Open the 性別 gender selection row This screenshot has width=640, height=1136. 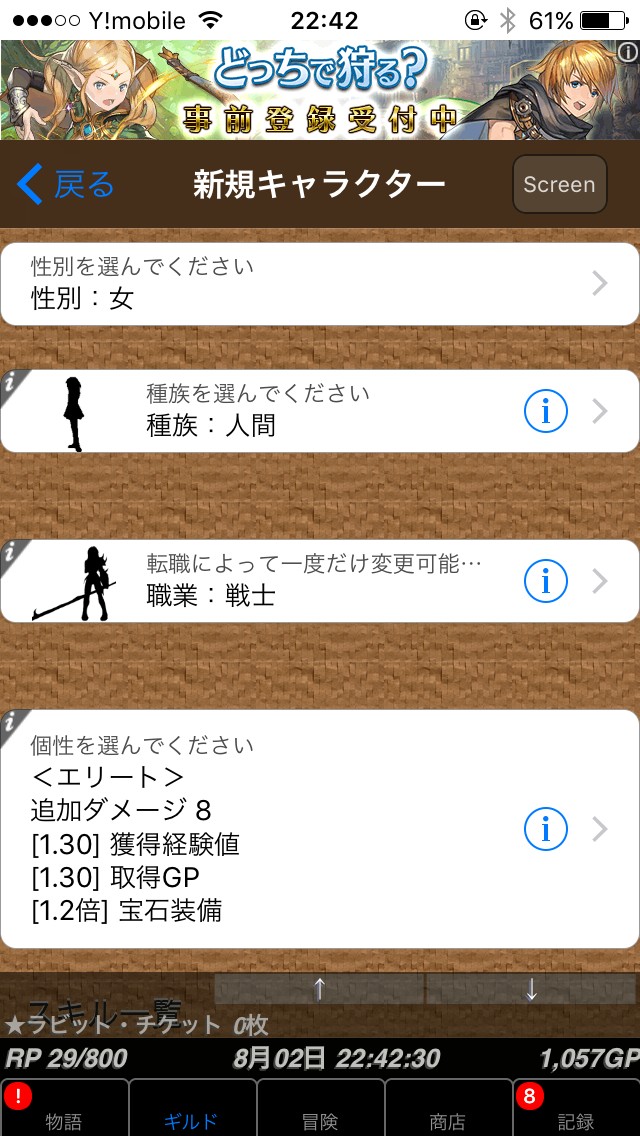(x=320, y=284)
